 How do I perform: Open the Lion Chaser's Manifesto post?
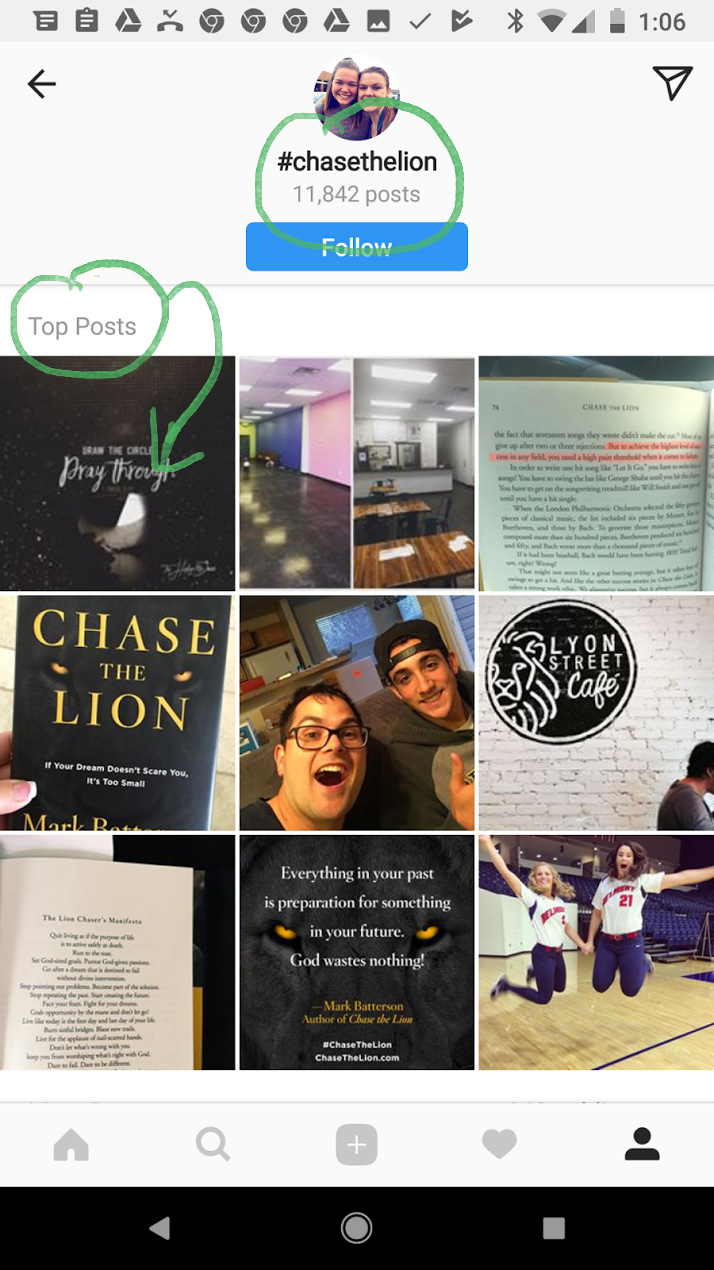117,952
